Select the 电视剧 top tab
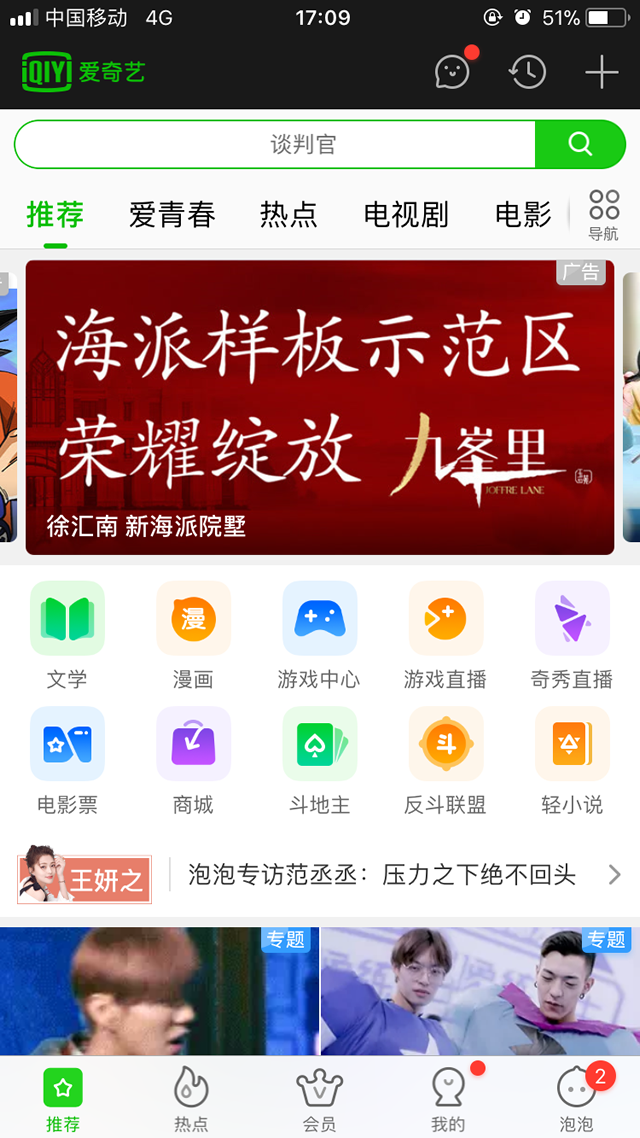Screen dimensions: 640x1138 (405, 214)
